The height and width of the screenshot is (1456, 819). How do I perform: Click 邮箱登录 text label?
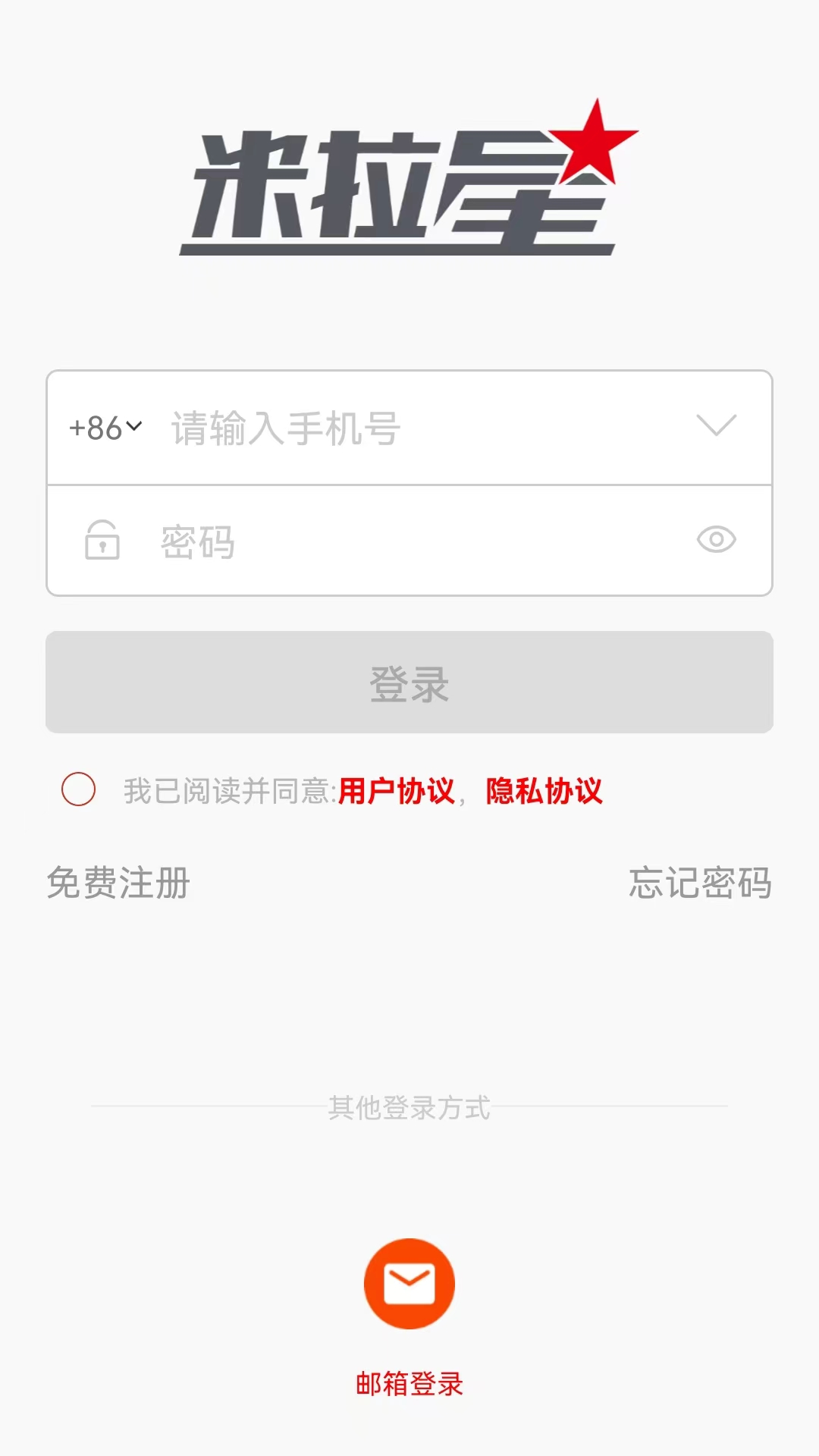click(x=409, y=1382)
